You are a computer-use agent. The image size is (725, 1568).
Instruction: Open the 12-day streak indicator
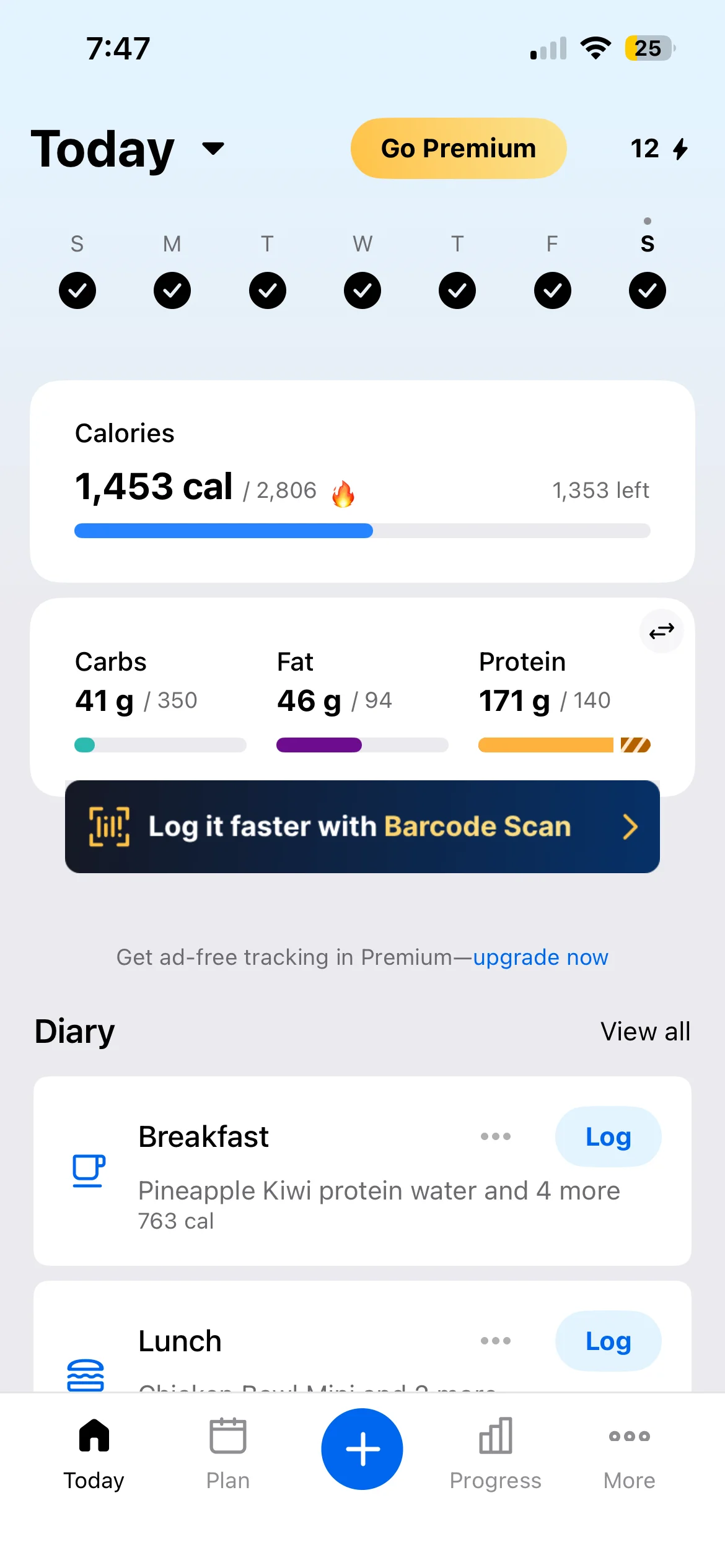click(x=659, y=149)
